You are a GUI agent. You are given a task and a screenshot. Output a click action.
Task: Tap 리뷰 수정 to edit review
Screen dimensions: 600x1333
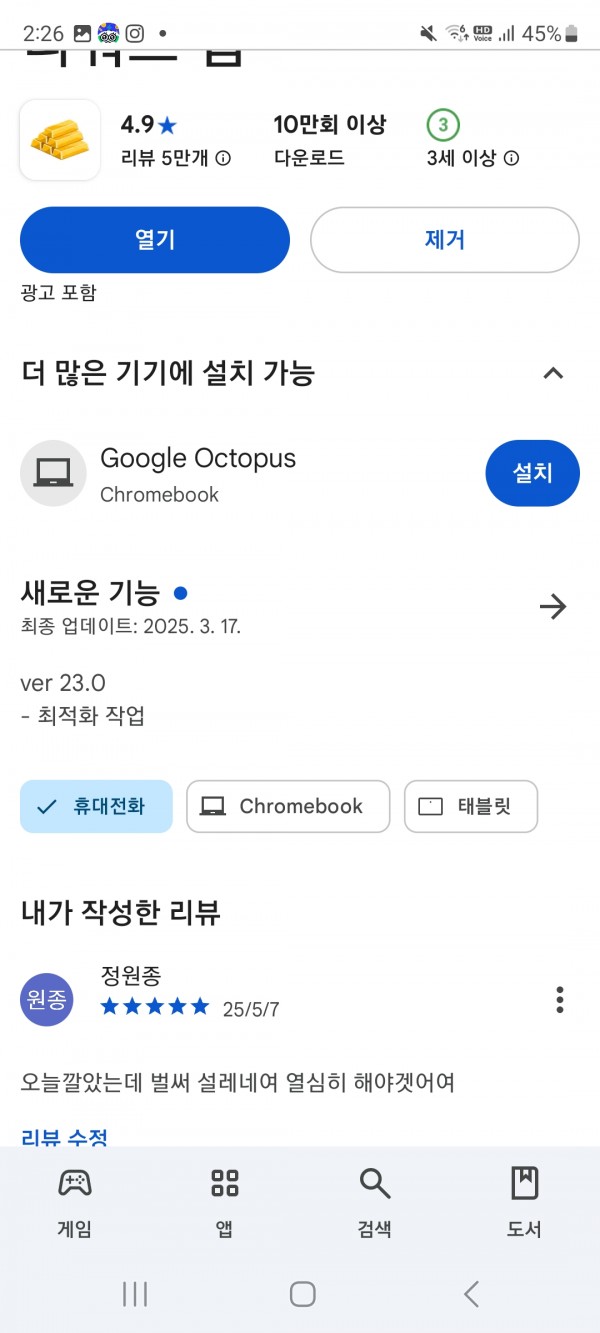(64, 1137)
